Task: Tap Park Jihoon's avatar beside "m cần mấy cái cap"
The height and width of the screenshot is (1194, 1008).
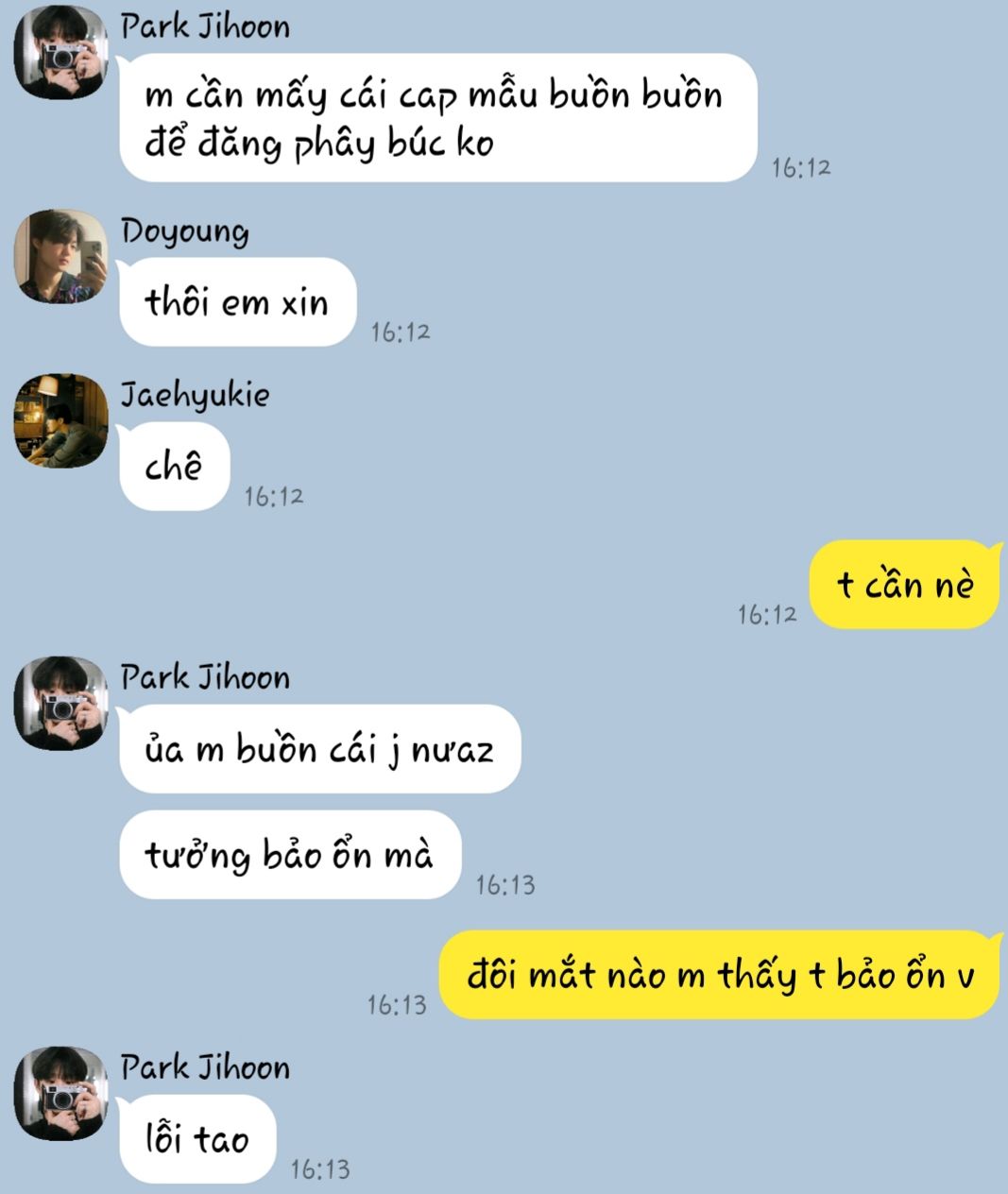Action: pyautogui.click(x=60, y=53)
